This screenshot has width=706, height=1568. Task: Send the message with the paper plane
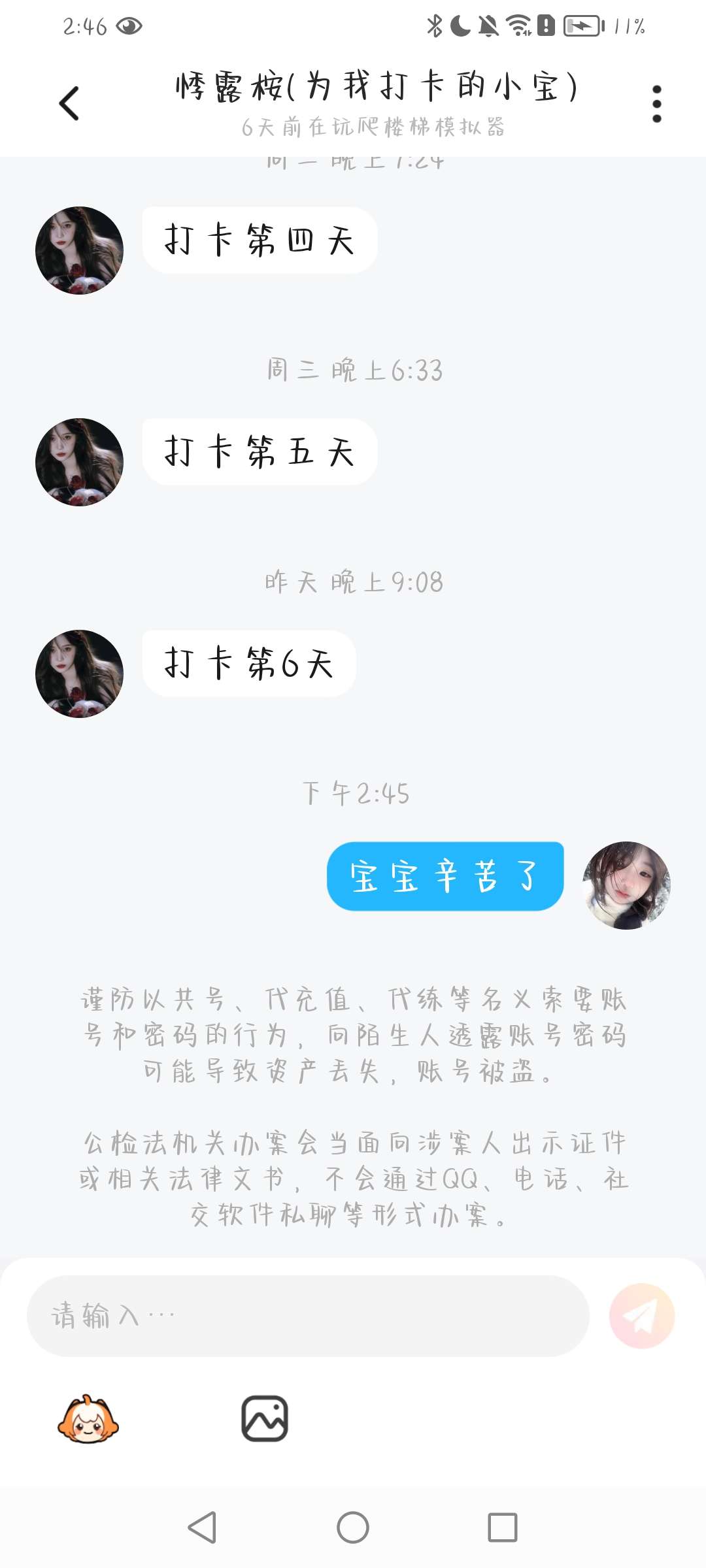[x=641, y=1316]
